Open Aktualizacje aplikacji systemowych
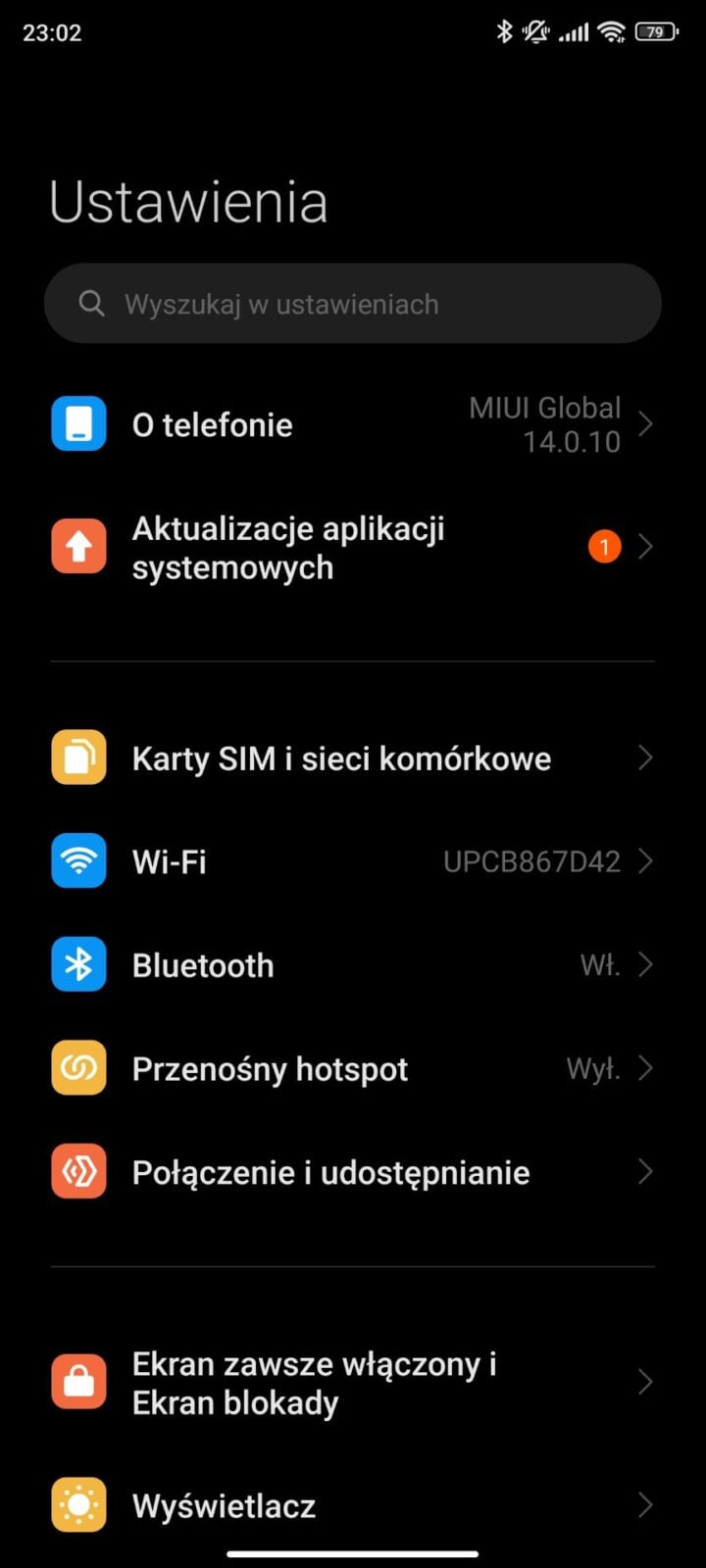 click(x=353, y=548)
